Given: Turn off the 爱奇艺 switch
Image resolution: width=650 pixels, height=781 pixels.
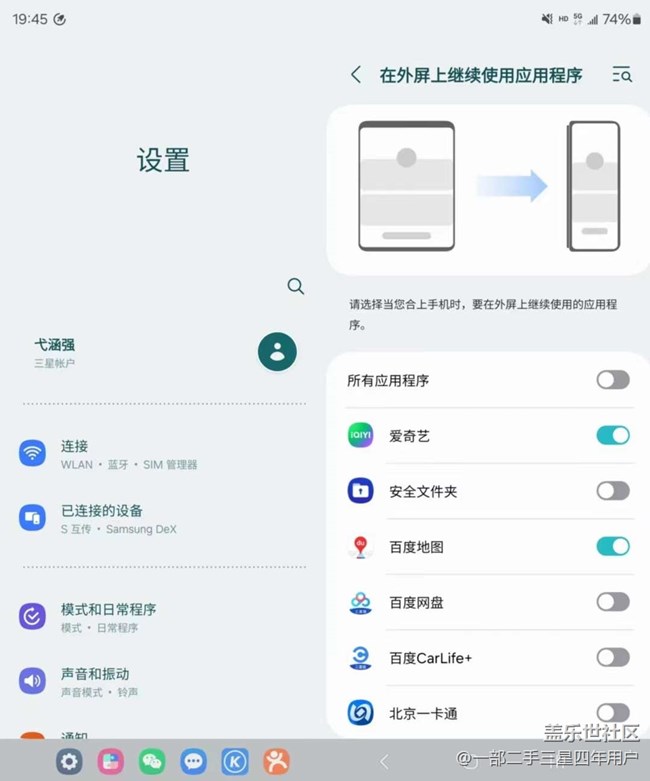Looking at the screenshot, I should pyautogui.click(x=613, y=435).
